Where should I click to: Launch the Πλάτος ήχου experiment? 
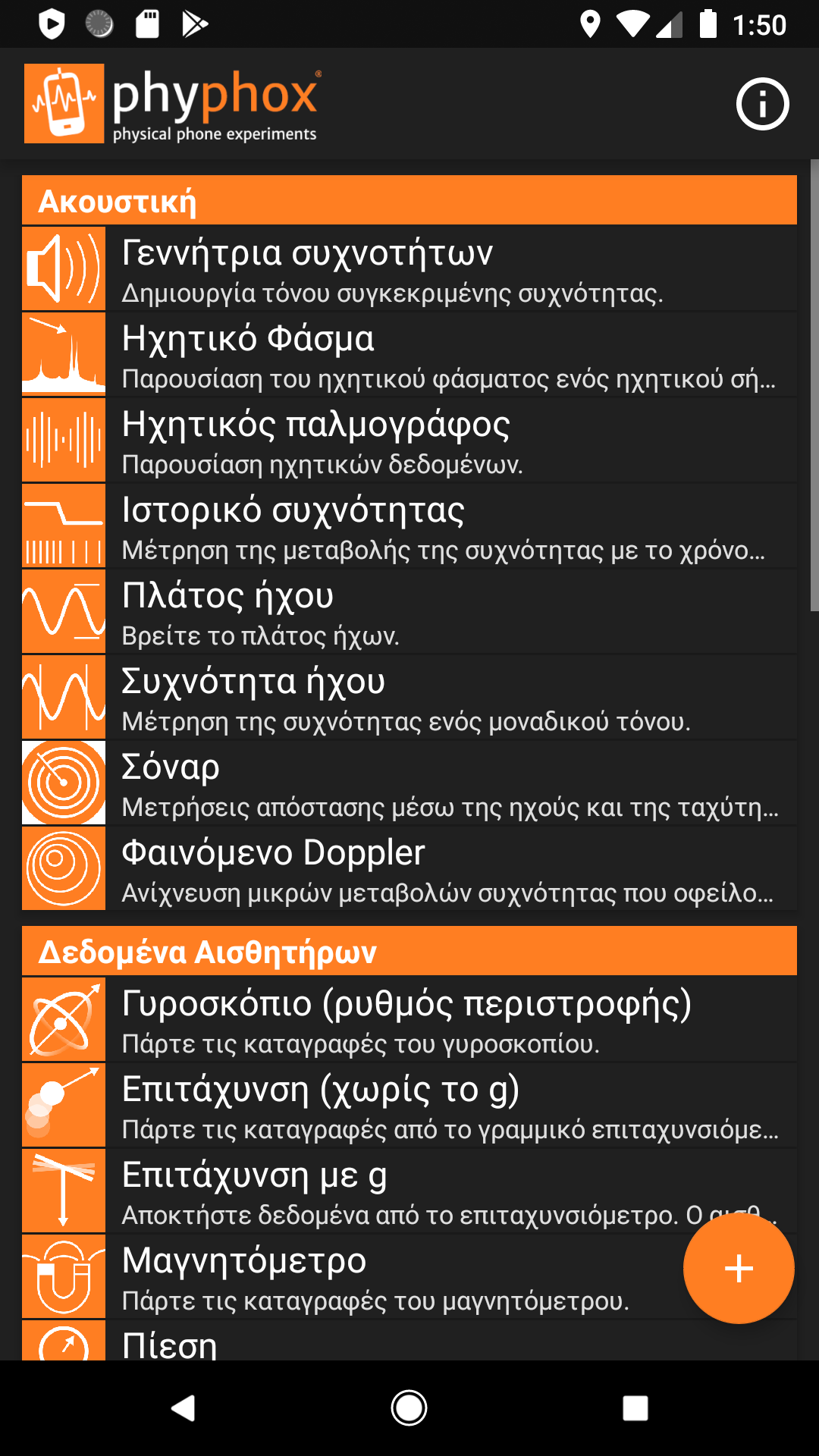pyautogui.click(x=409, y=612)
